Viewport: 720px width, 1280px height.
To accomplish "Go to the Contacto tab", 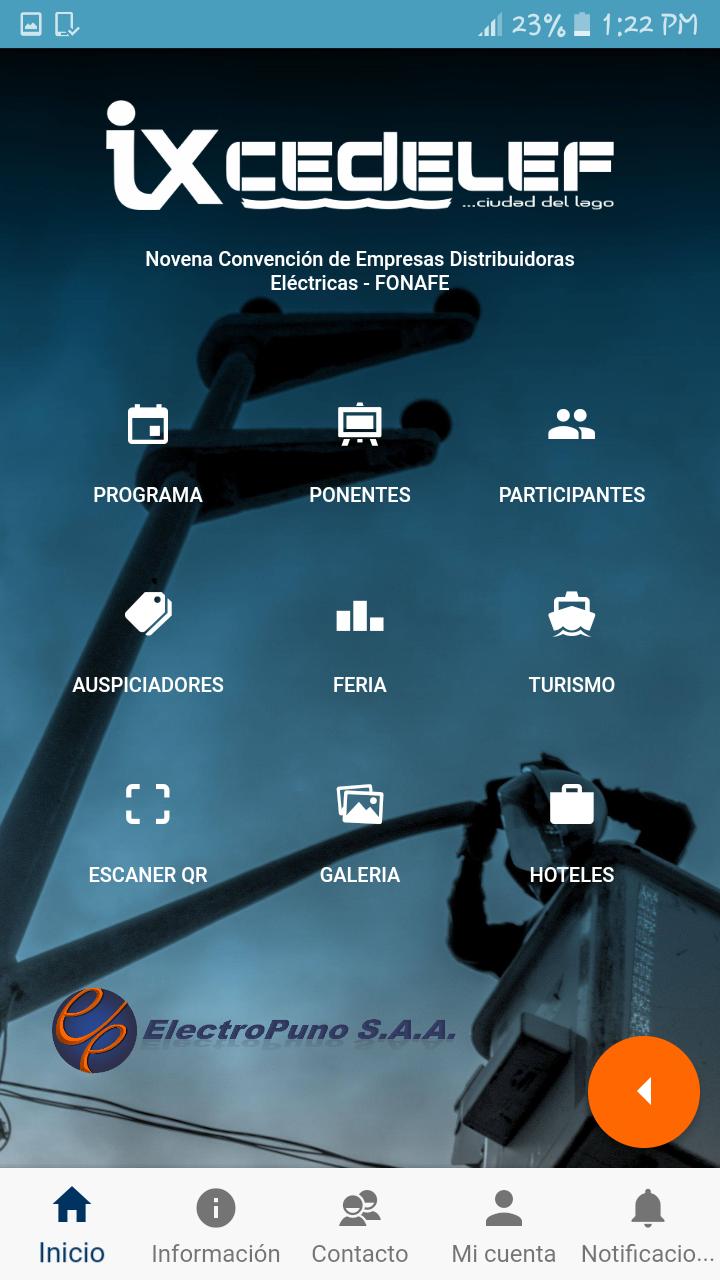I will pos(360,1226).
